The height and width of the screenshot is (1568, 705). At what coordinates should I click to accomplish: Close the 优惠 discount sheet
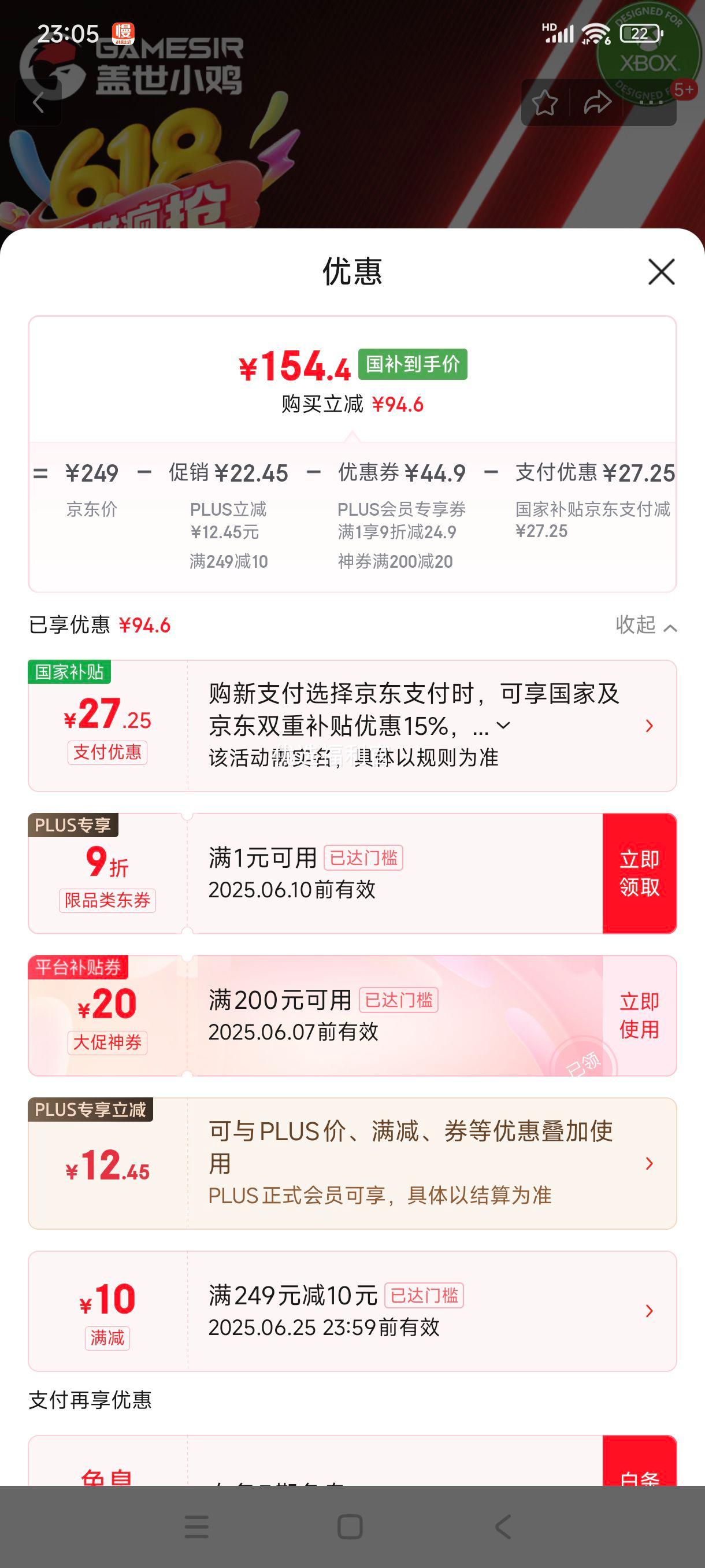[661, 272]
